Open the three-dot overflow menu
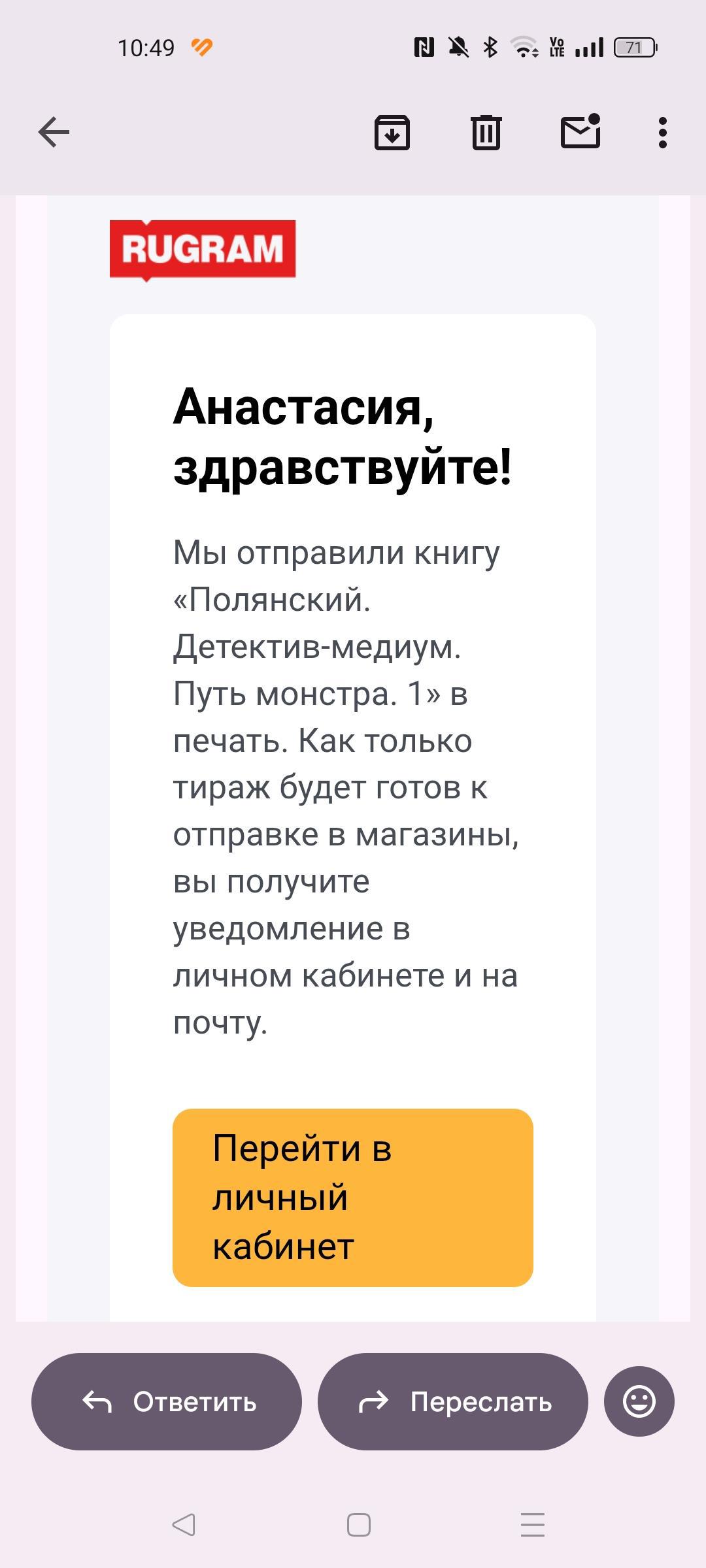This screenshot has width=706, height=1568. tap(662, 133)
